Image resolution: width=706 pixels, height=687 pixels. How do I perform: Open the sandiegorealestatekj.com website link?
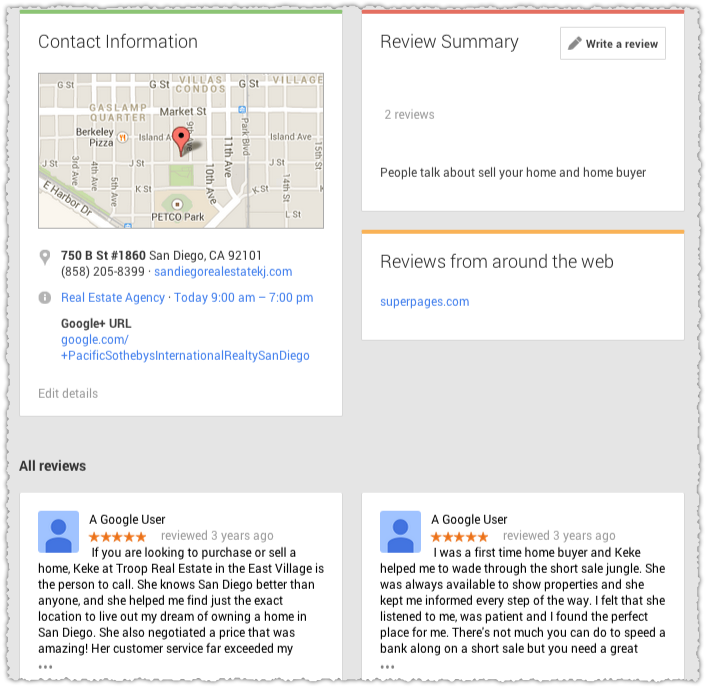click(223, 272)
